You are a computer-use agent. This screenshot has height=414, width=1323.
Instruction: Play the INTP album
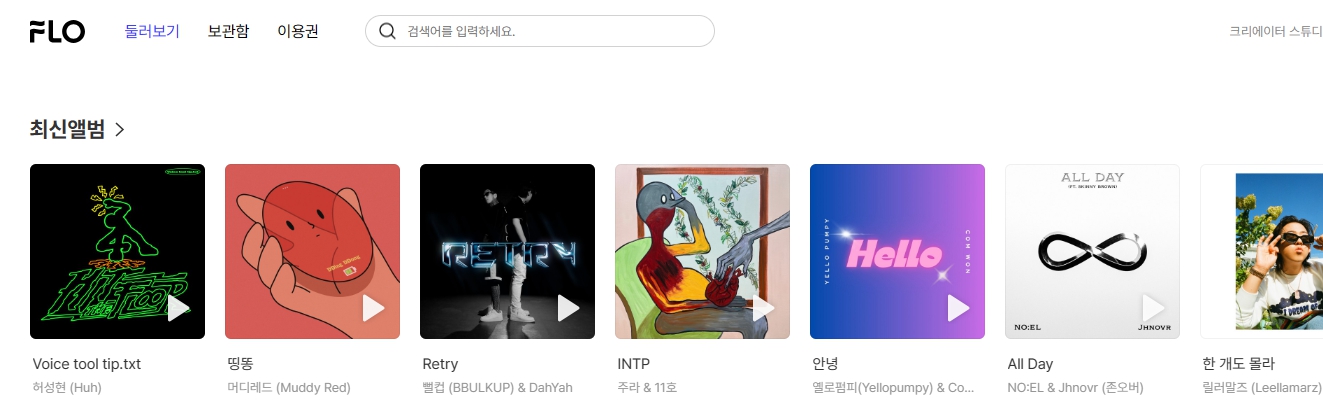pos(763,308)
